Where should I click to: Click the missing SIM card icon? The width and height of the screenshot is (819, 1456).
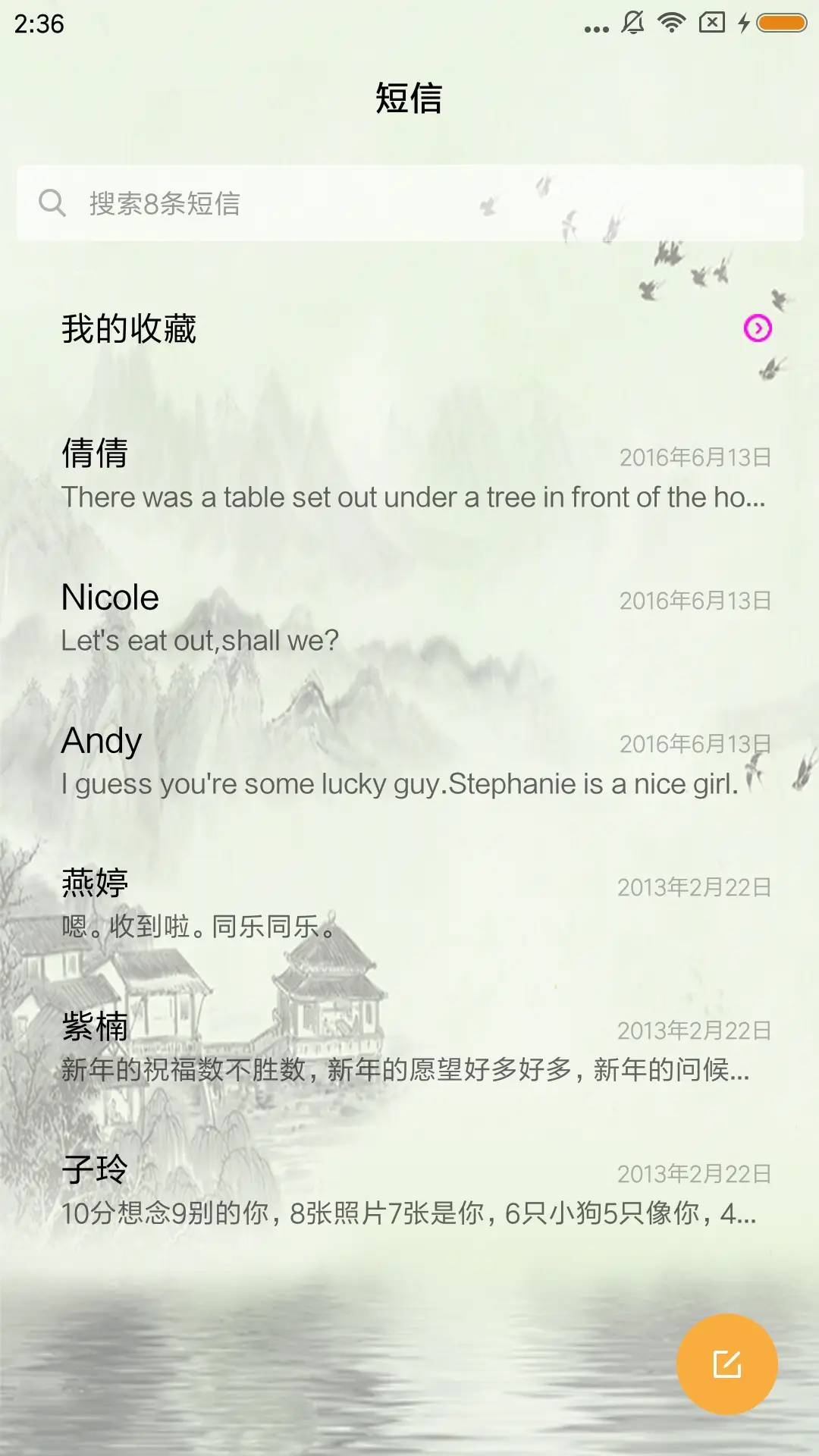710,23
